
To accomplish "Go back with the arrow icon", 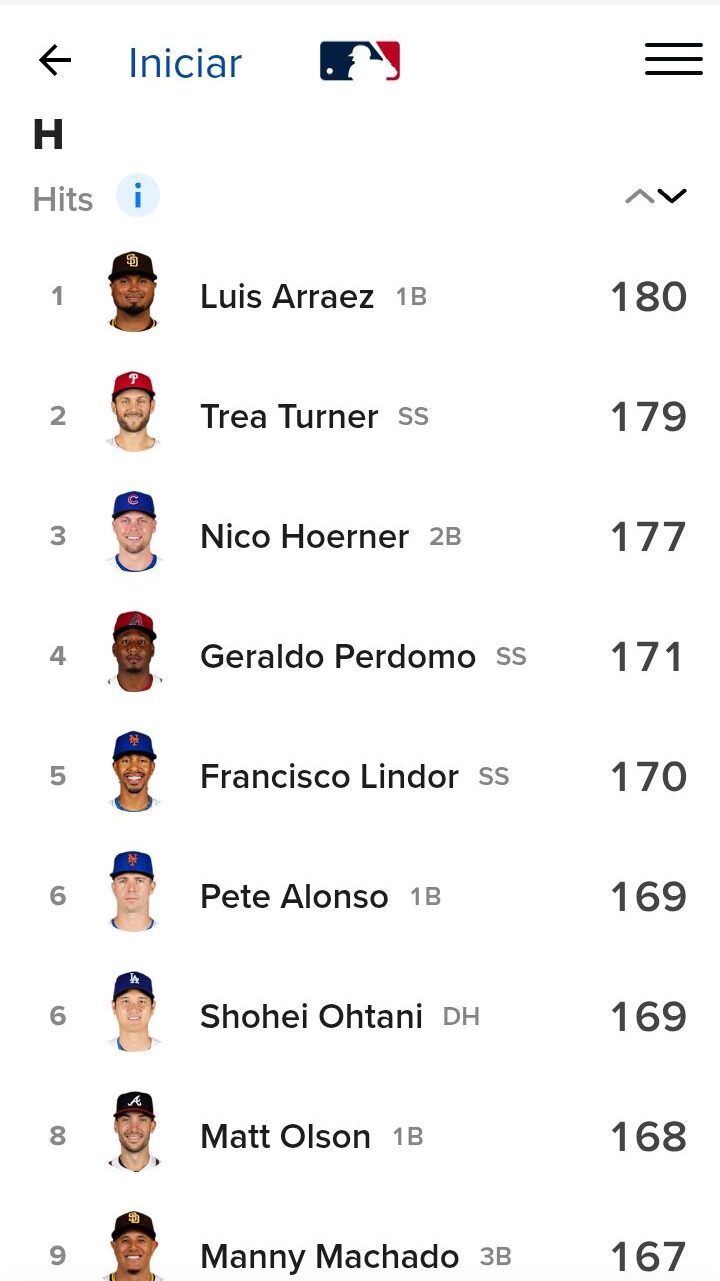I will [x=55, y=61].
